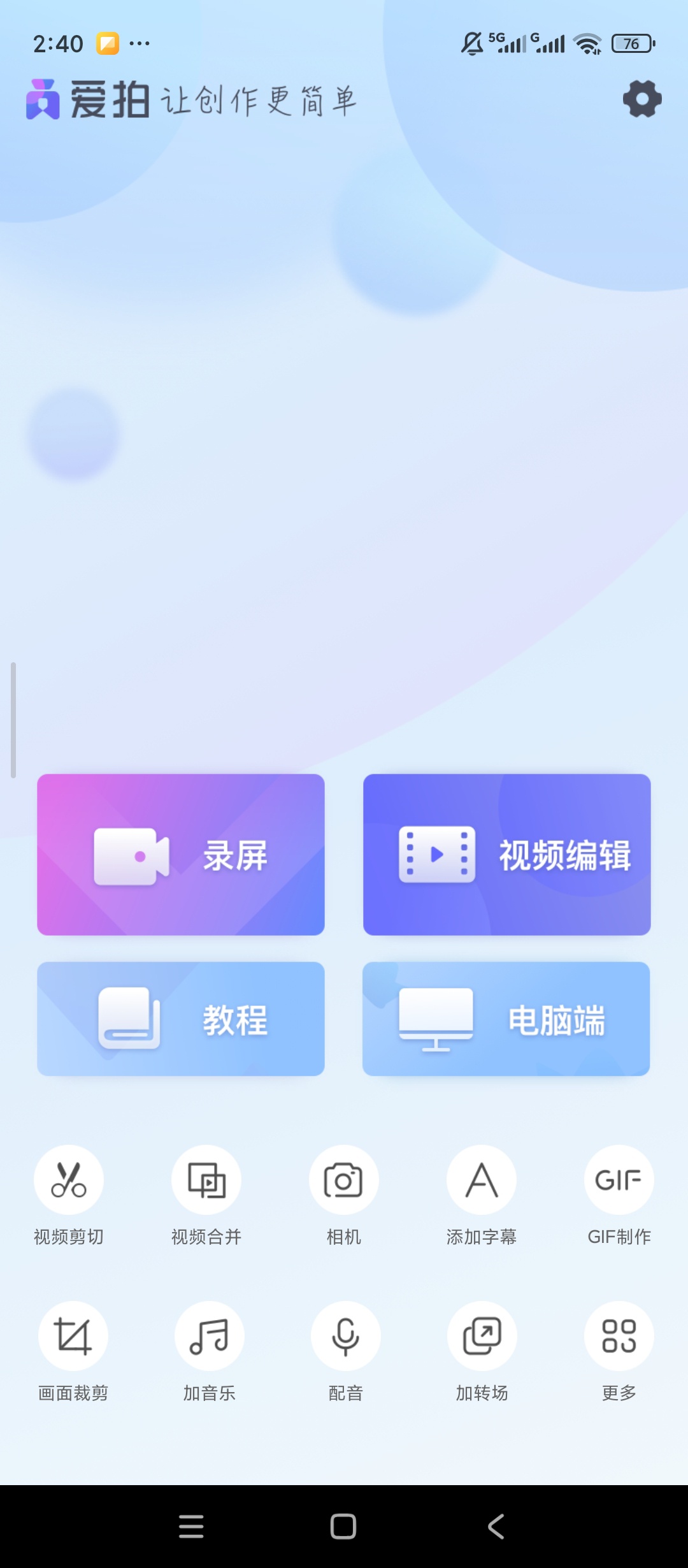Open the 配音 voiceover tool

click(x=345, y=1354)
